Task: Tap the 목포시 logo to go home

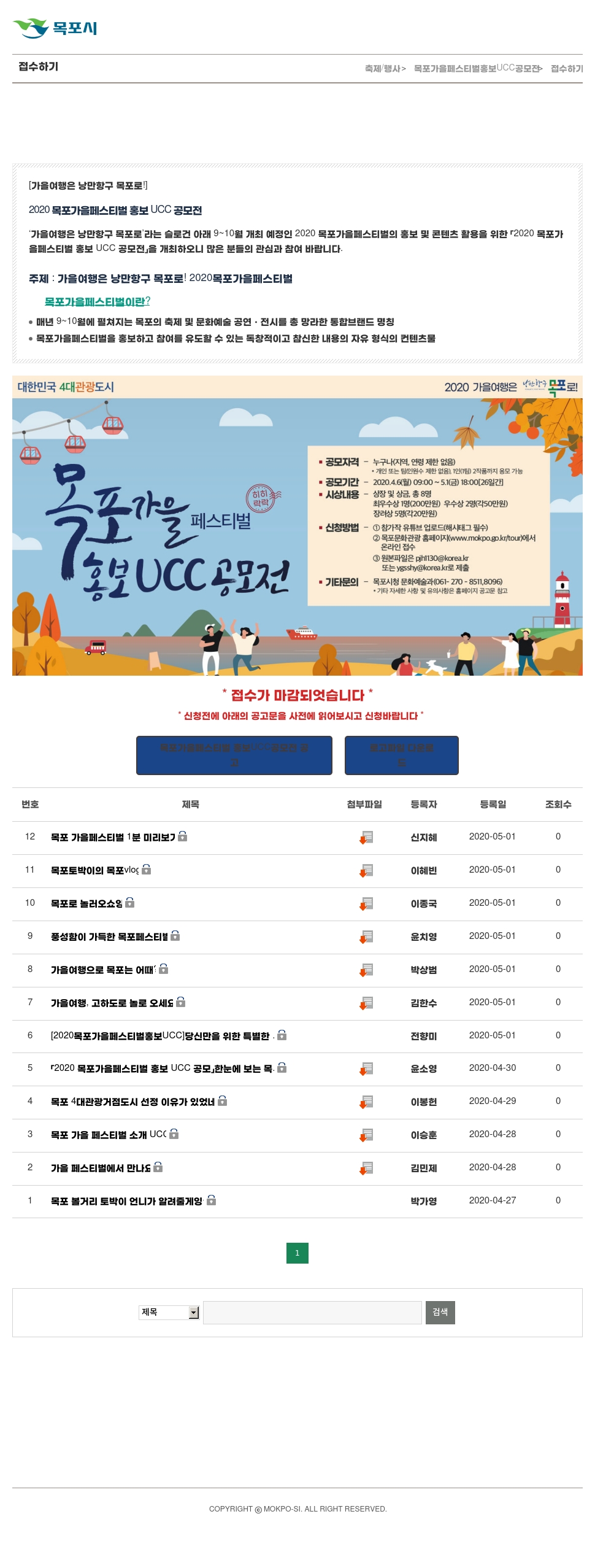Action: click(x=55, y=28)
